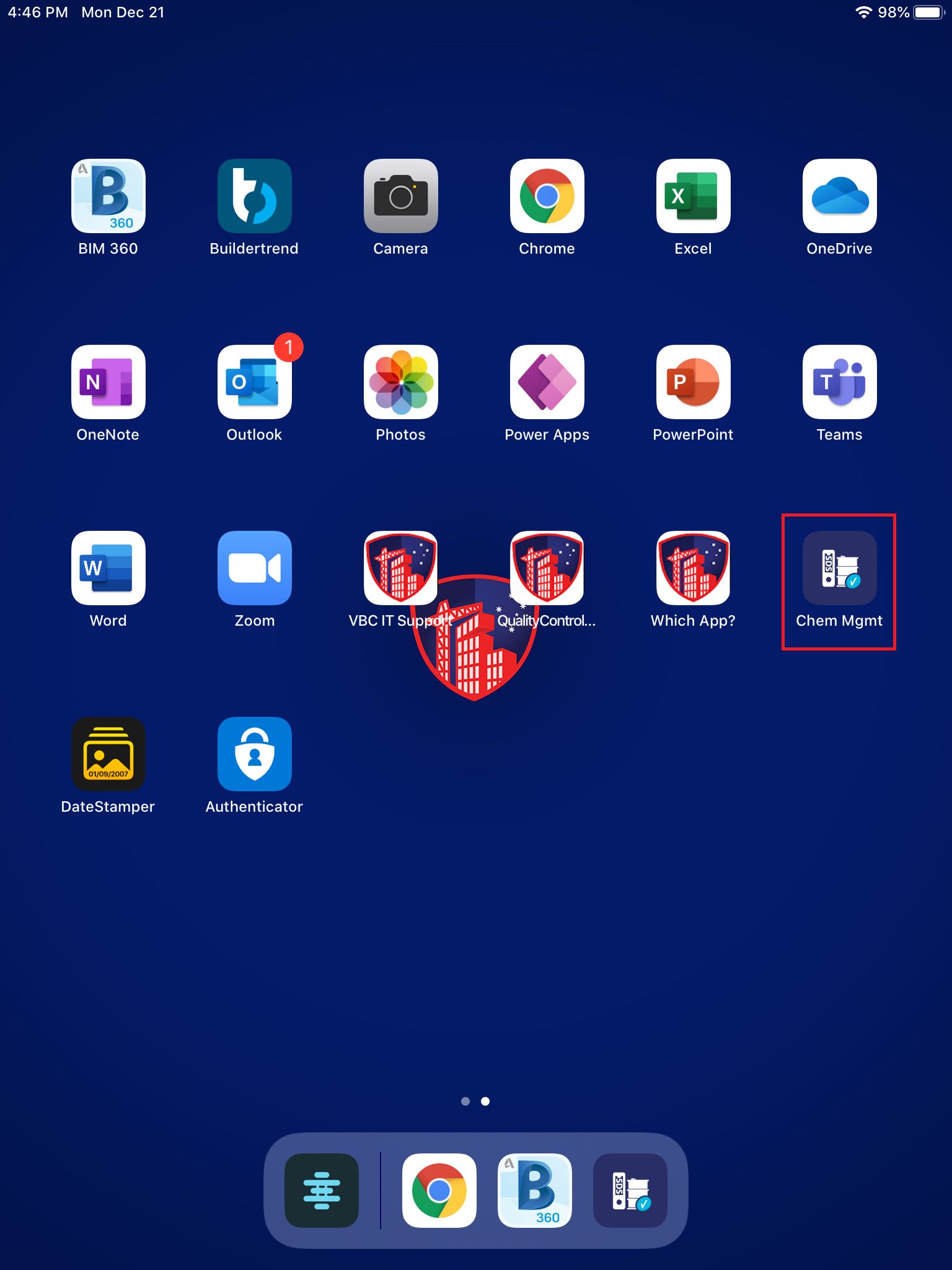Open Chrome from the dock
The image size is (952, 1270).
pos(439,1191)
